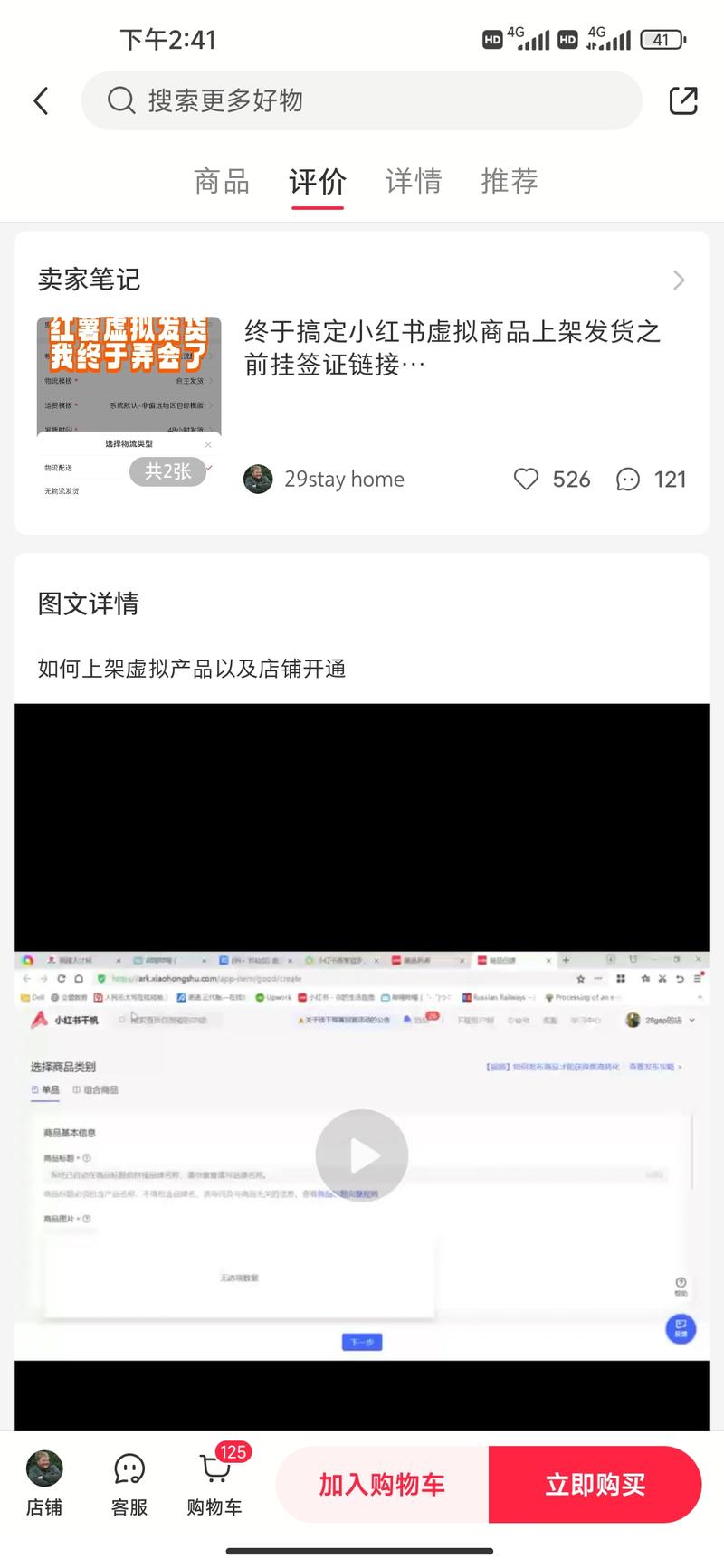Play the product detail video
Screen dimensions: 724x1568
pyautogui.click(x=362, y=1155)
